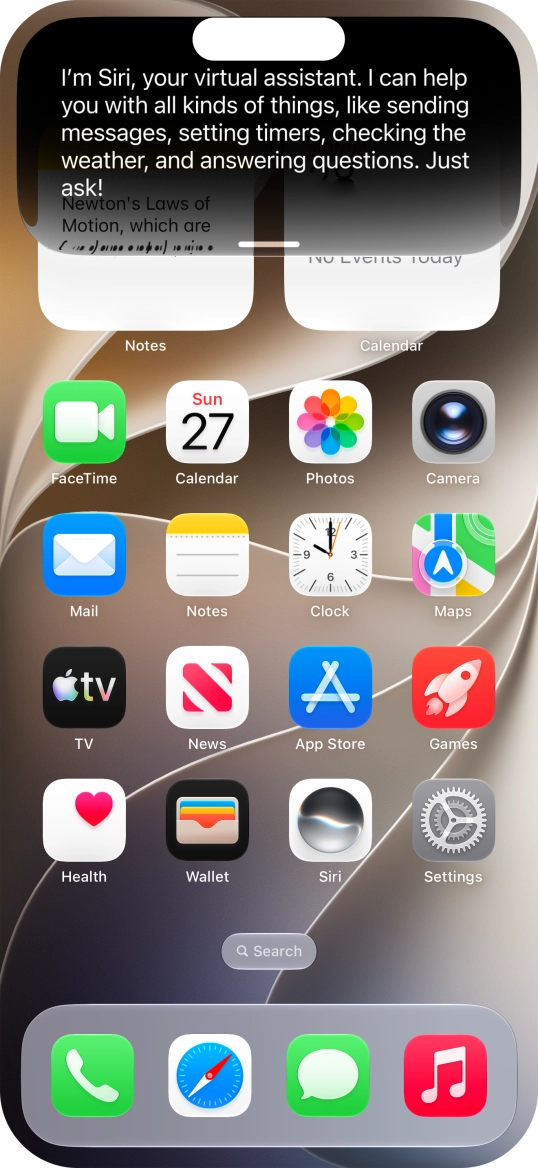Open the FaceTime app
Screen dimensions: 538x1168
84,422
